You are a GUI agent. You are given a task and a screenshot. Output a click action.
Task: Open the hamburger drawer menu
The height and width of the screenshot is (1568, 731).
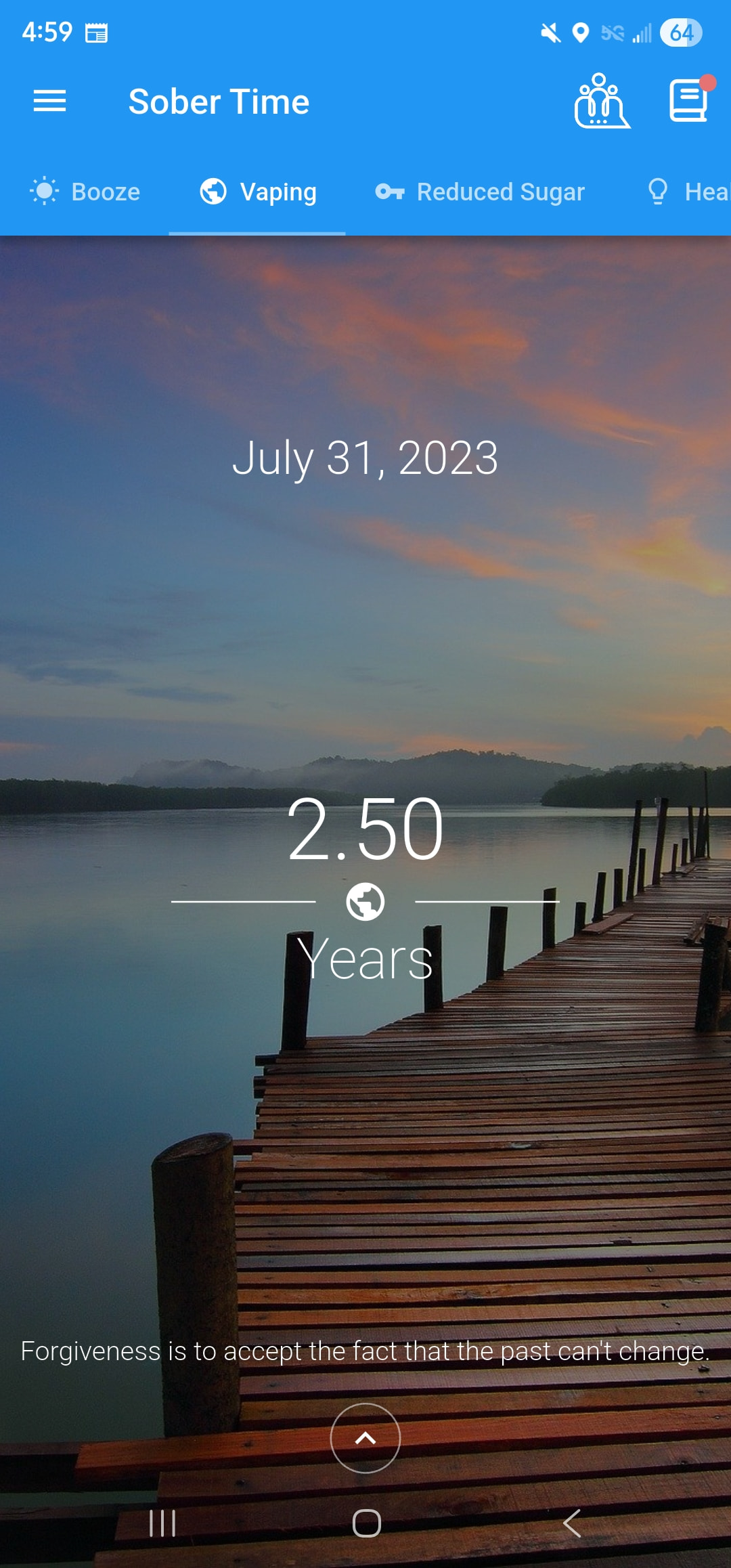pyautogui.click(x=49, y=102)
